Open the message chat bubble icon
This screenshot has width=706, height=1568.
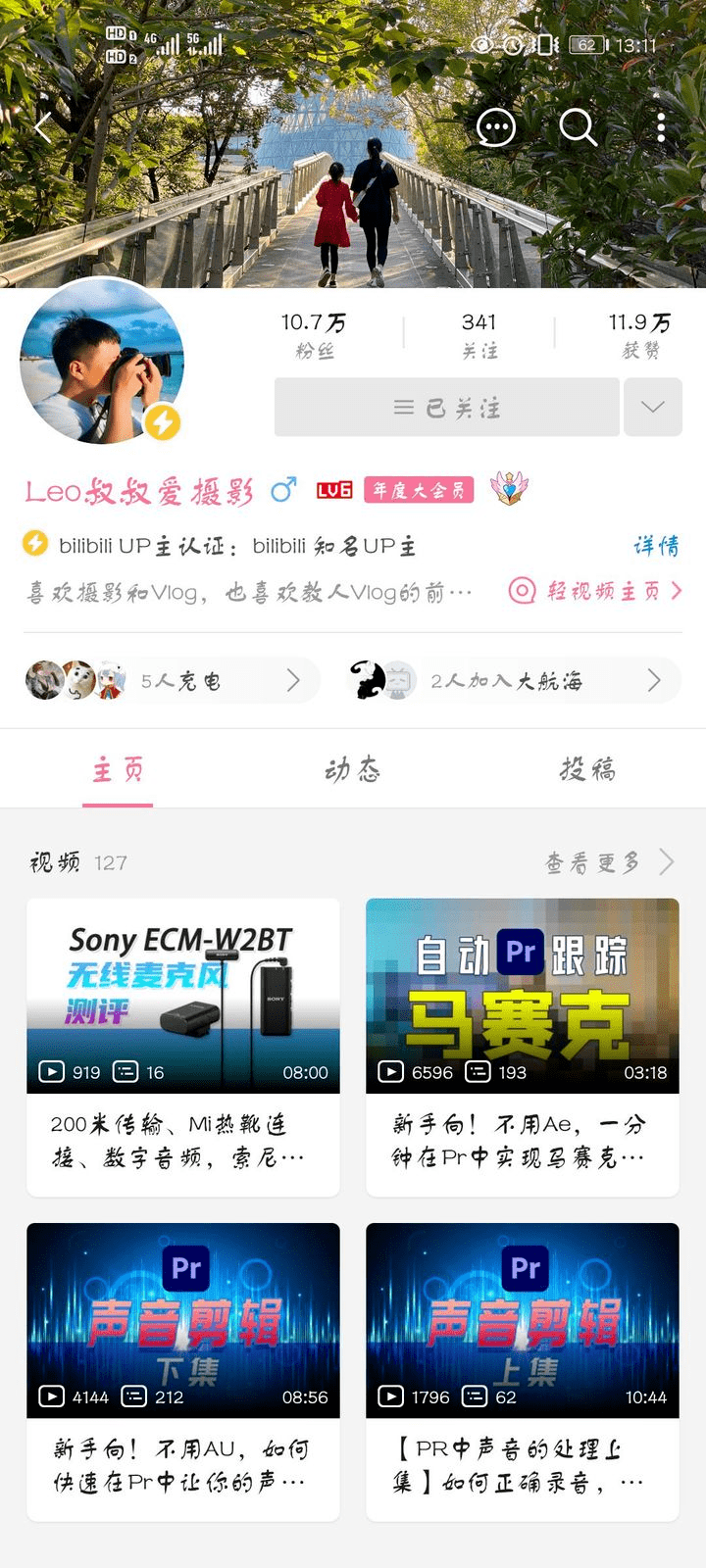(496, 127)
